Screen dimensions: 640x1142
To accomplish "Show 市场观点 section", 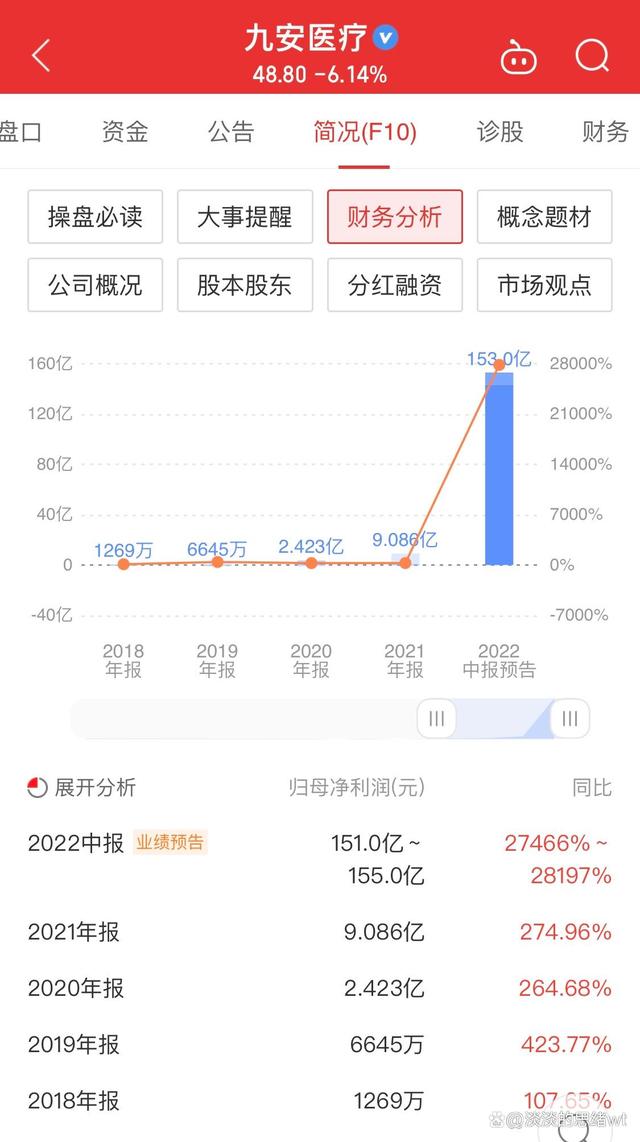I will click(544, 285).
